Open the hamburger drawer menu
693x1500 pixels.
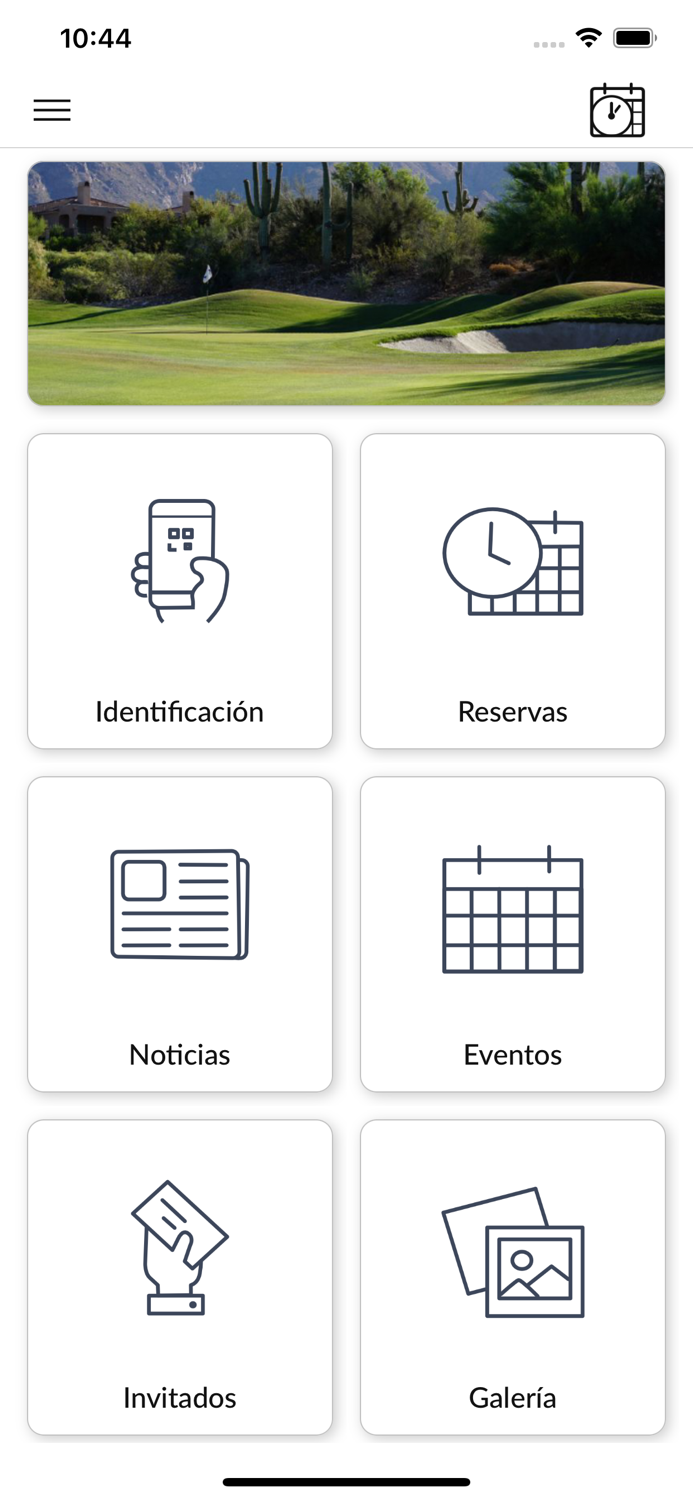(x=52, y=110)
